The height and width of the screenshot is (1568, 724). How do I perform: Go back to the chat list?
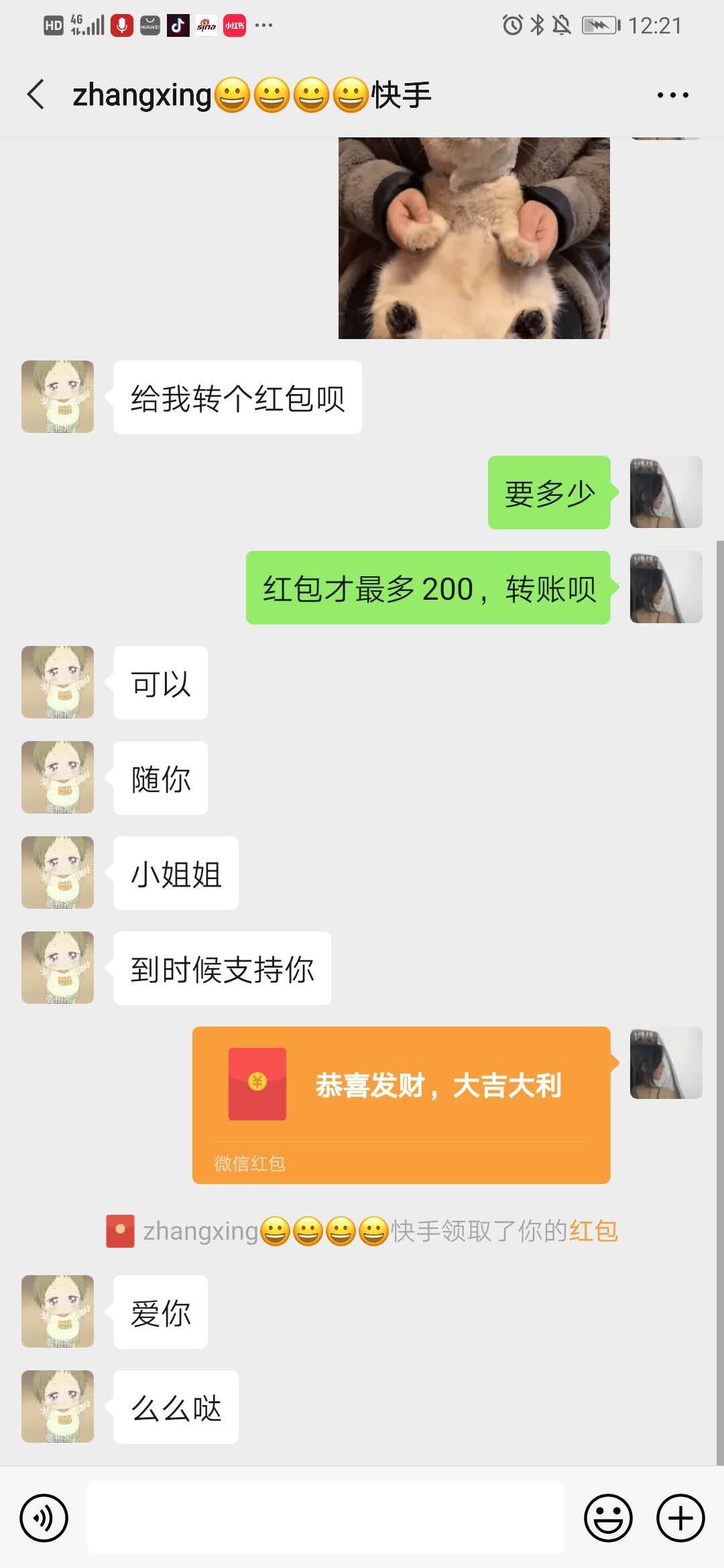click(x=36, y=94)
